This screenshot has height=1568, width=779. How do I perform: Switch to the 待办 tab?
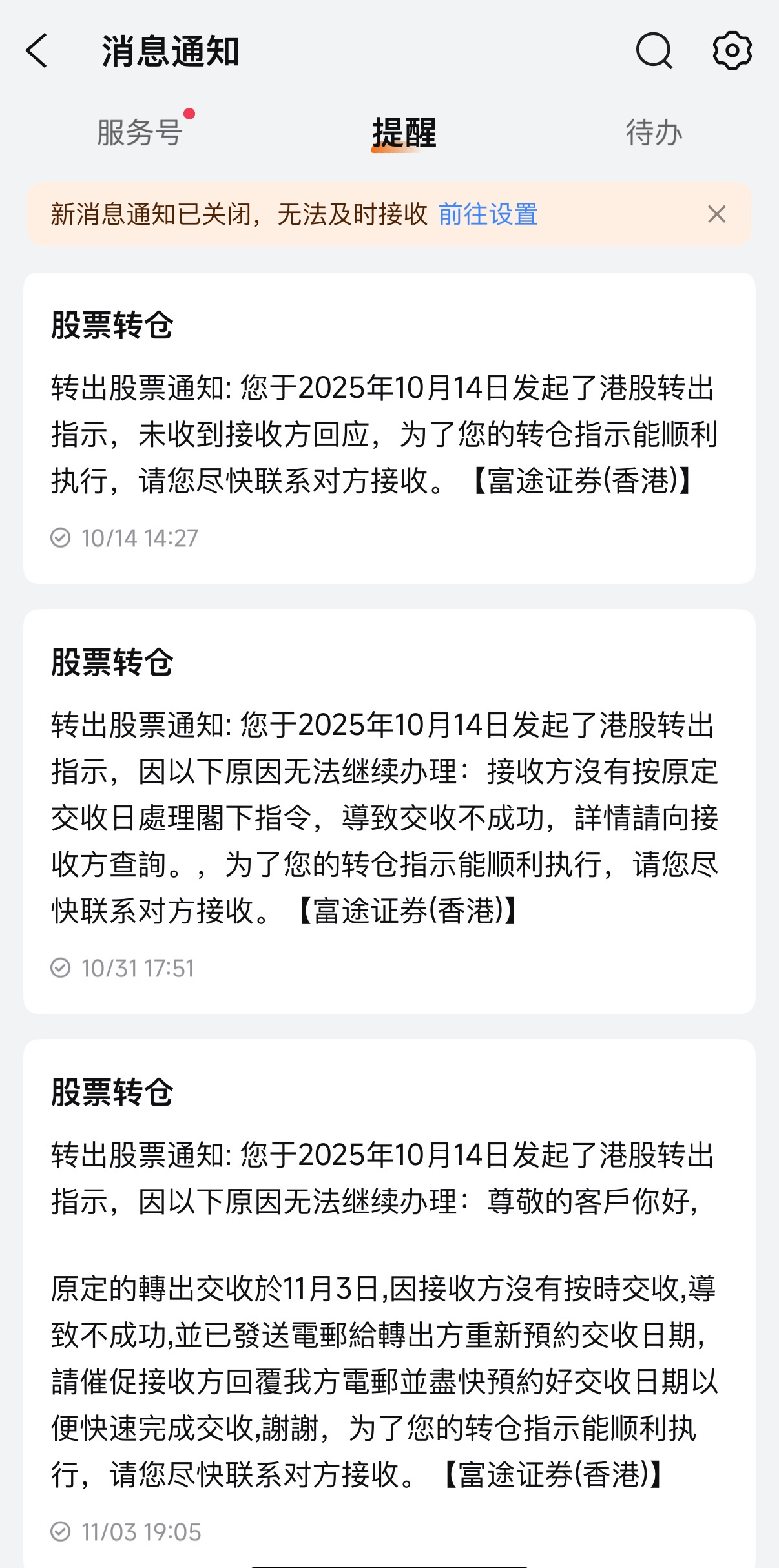(654, 133)
